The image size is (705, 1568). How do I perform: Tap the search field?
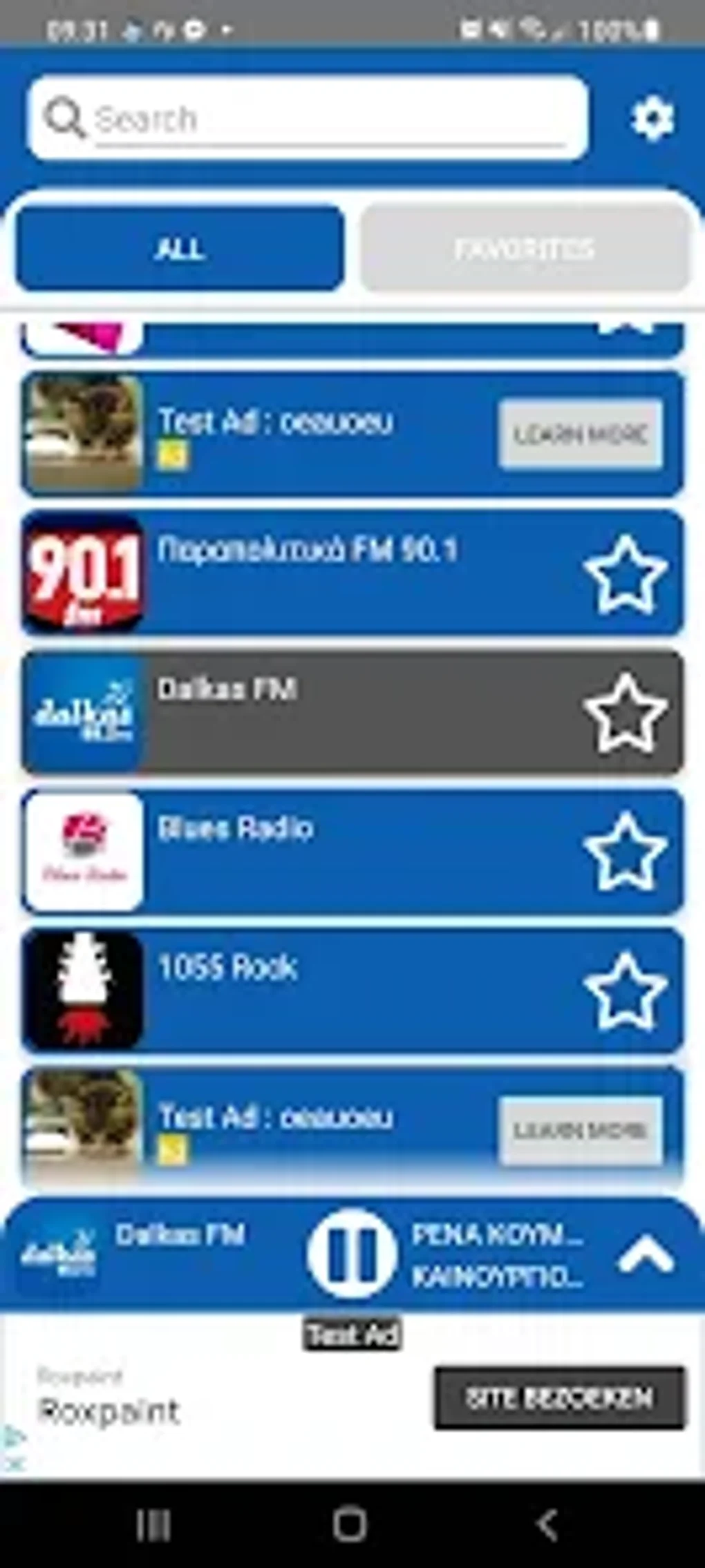coord(325,119)
